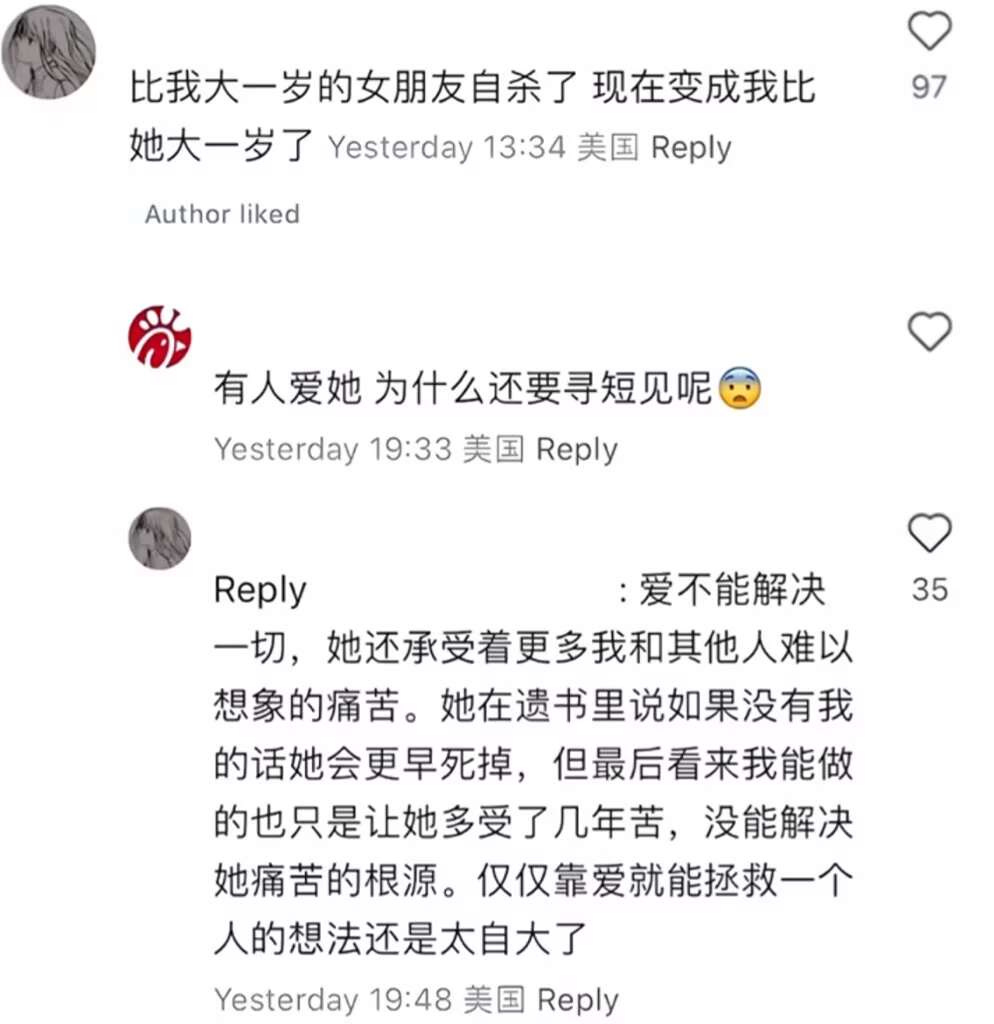The width and height of the screenshot is (994, 1024).
Task: Open the avatar beside the 爱不能解决一切 reply
Action: 160,538
